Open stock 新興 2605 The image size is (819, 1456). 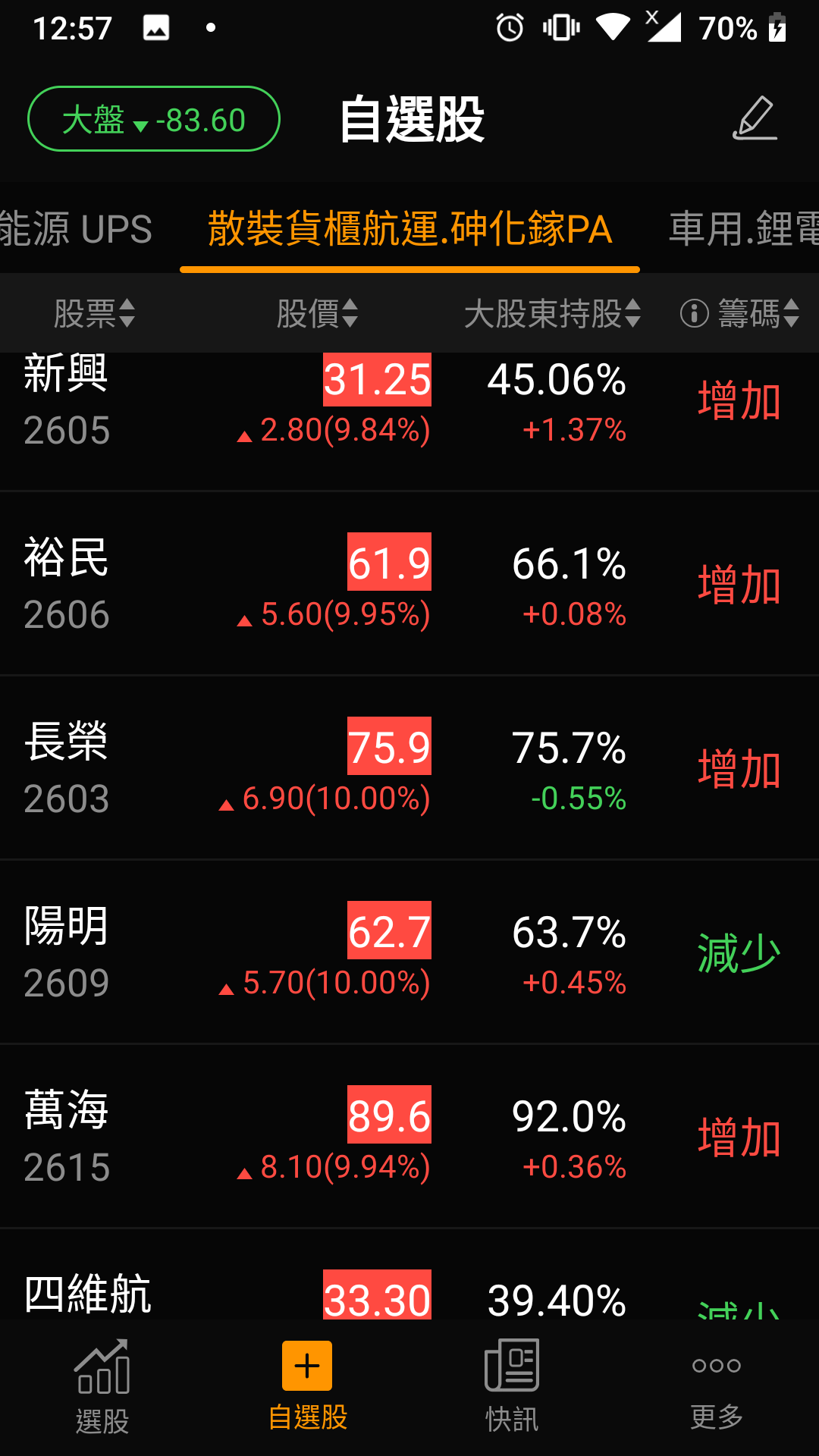click(x=67, y=402)
